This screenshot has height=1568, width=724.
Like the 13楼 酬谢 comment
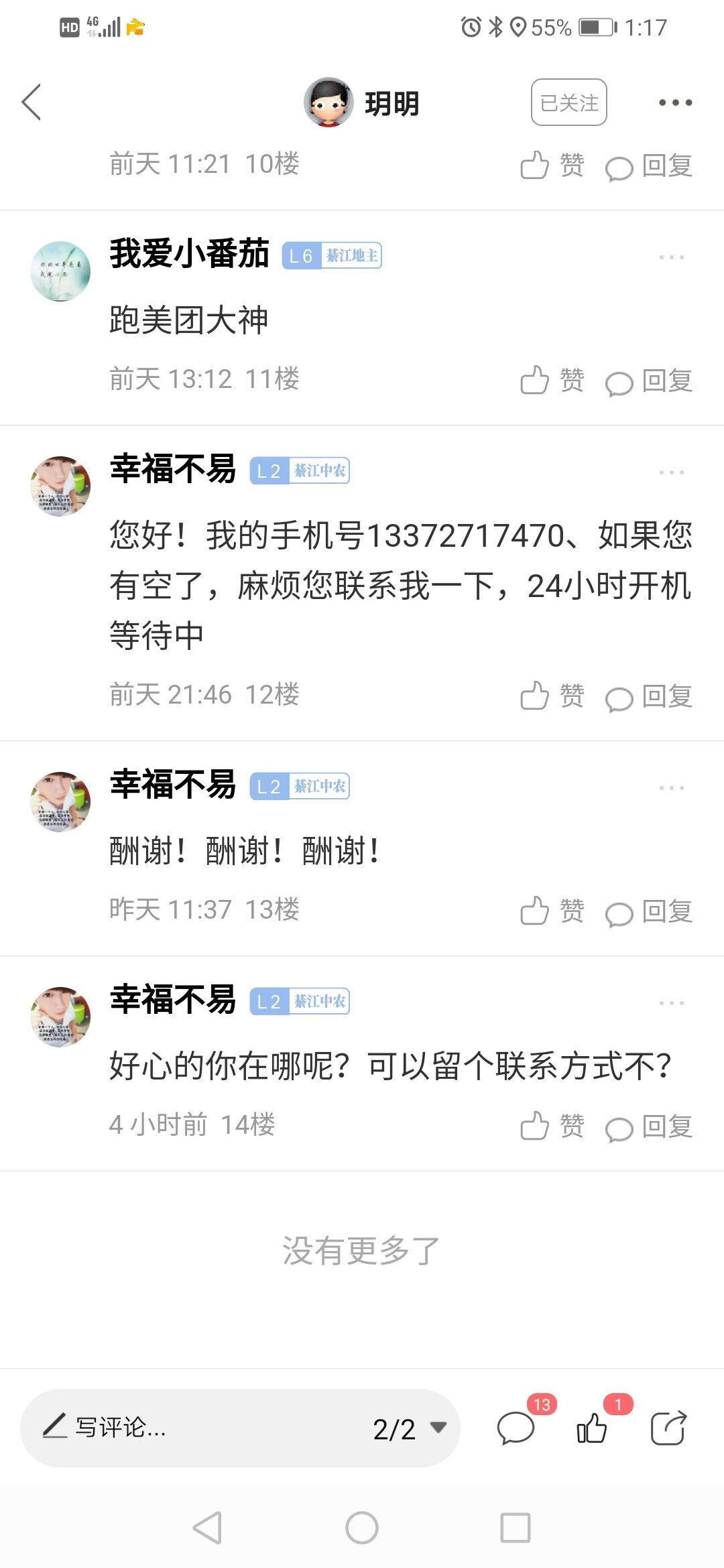click(x=552, y=911)
